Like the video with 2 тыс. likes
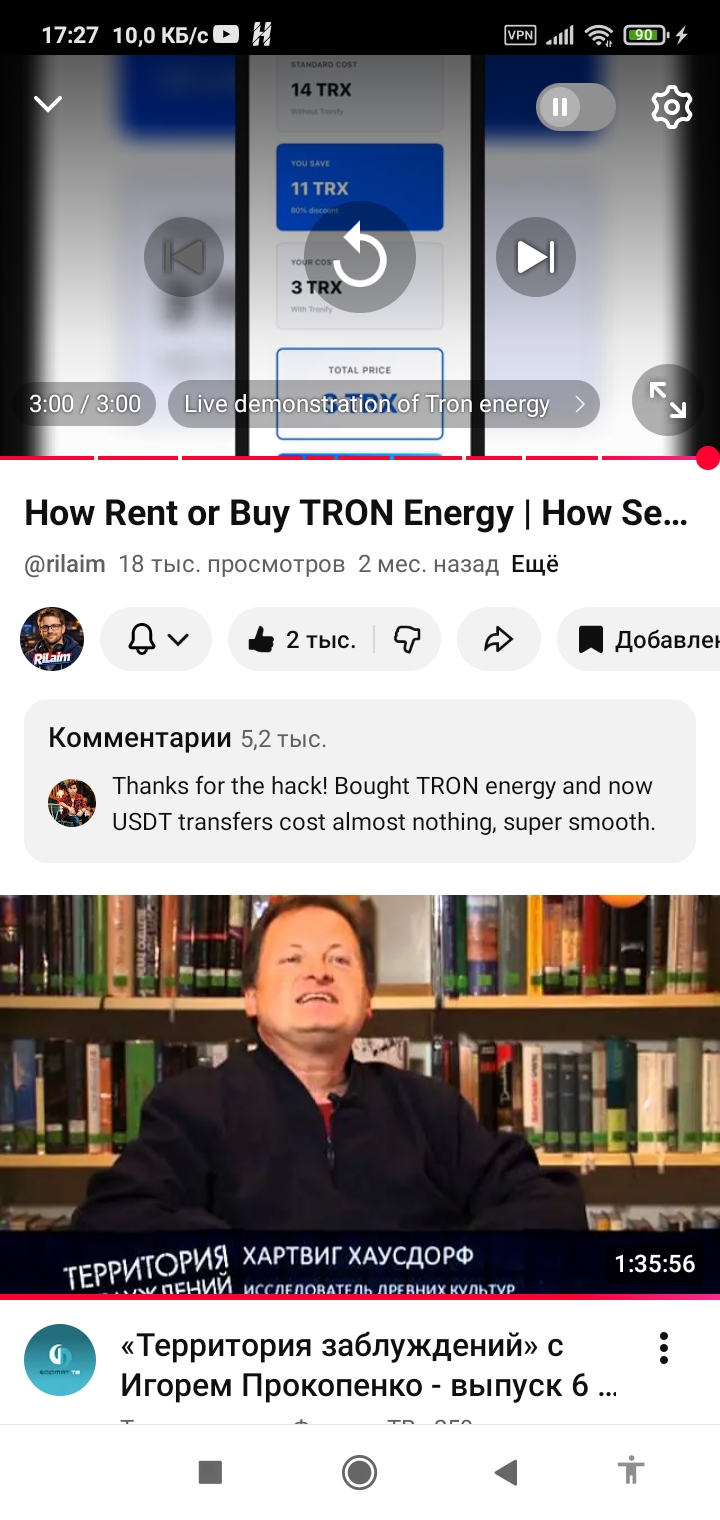720x1520 pixels. (x=301, y=639)
